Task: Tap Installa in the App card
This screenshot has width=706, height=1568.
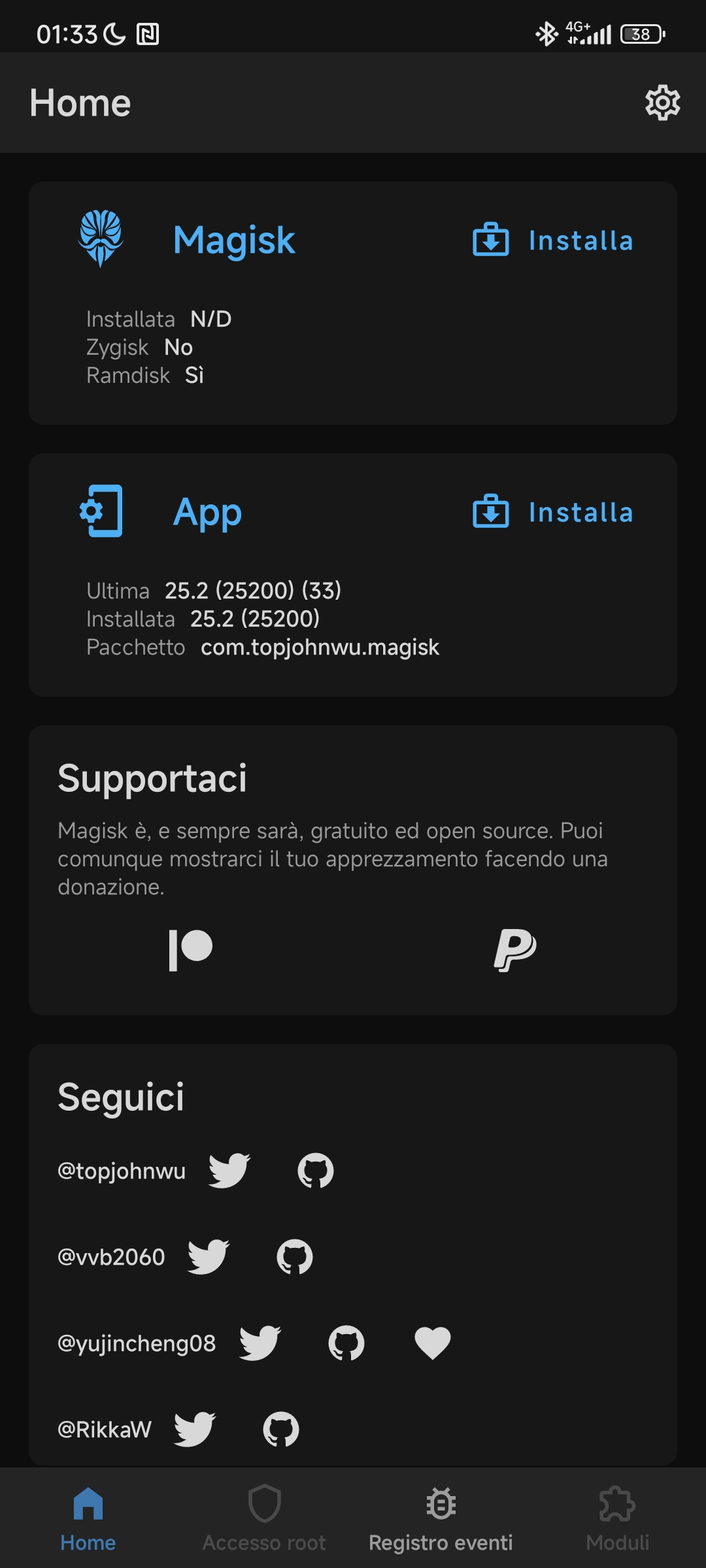Action: 553,512
